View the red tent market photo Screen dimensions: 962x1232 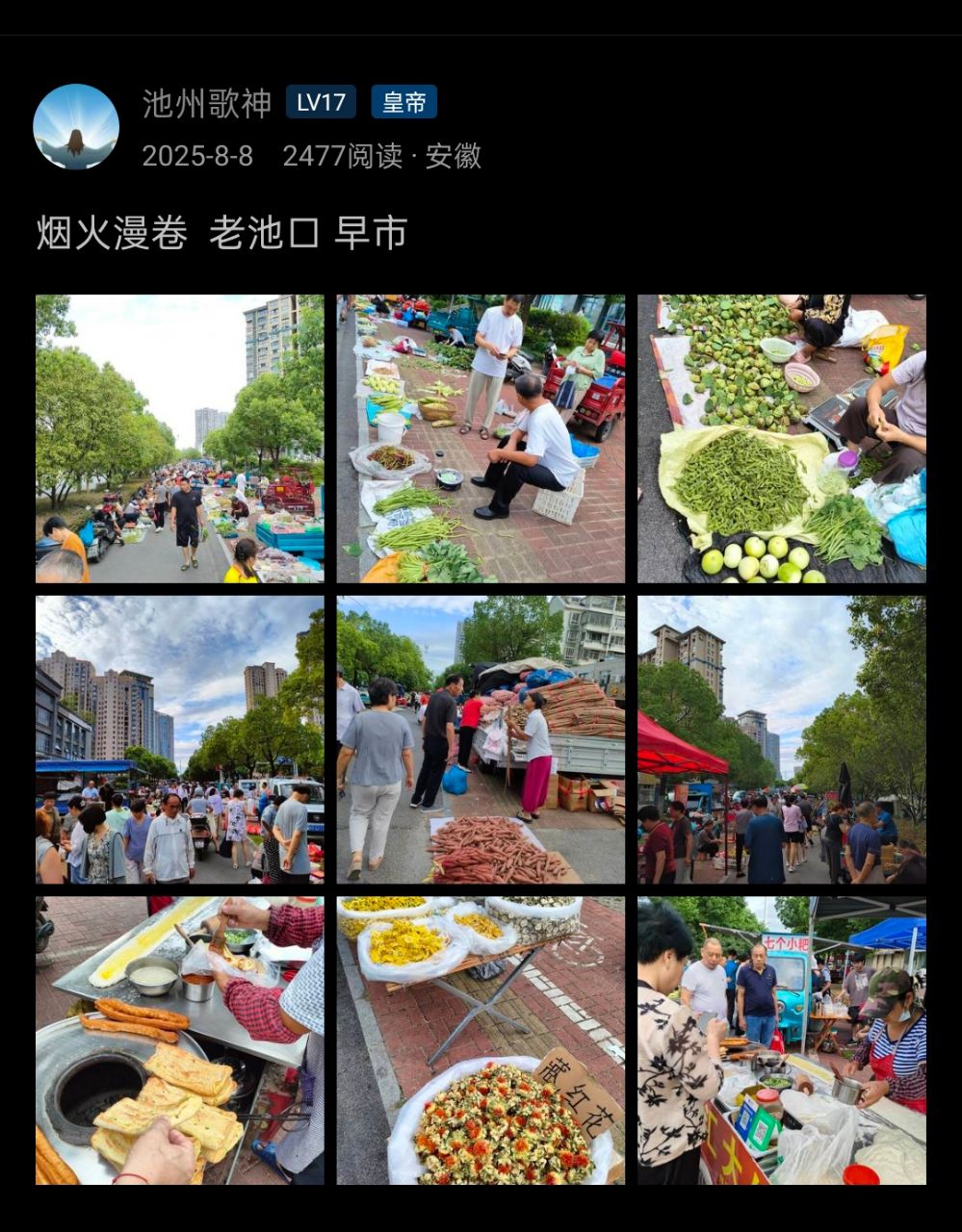[x=781, y=739]
